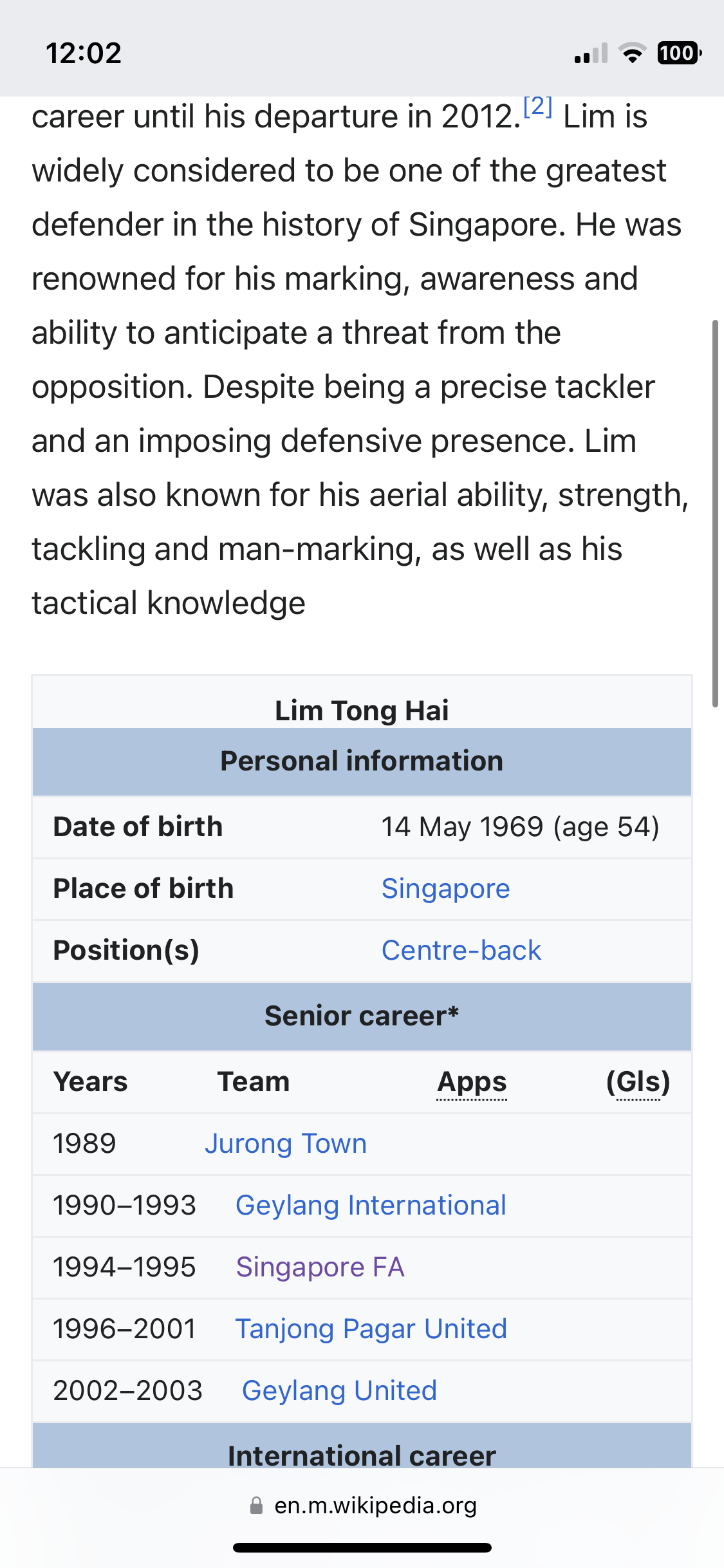Tap the Gls column abbreviation
724x1568 pixels.
pos(638,1082)
